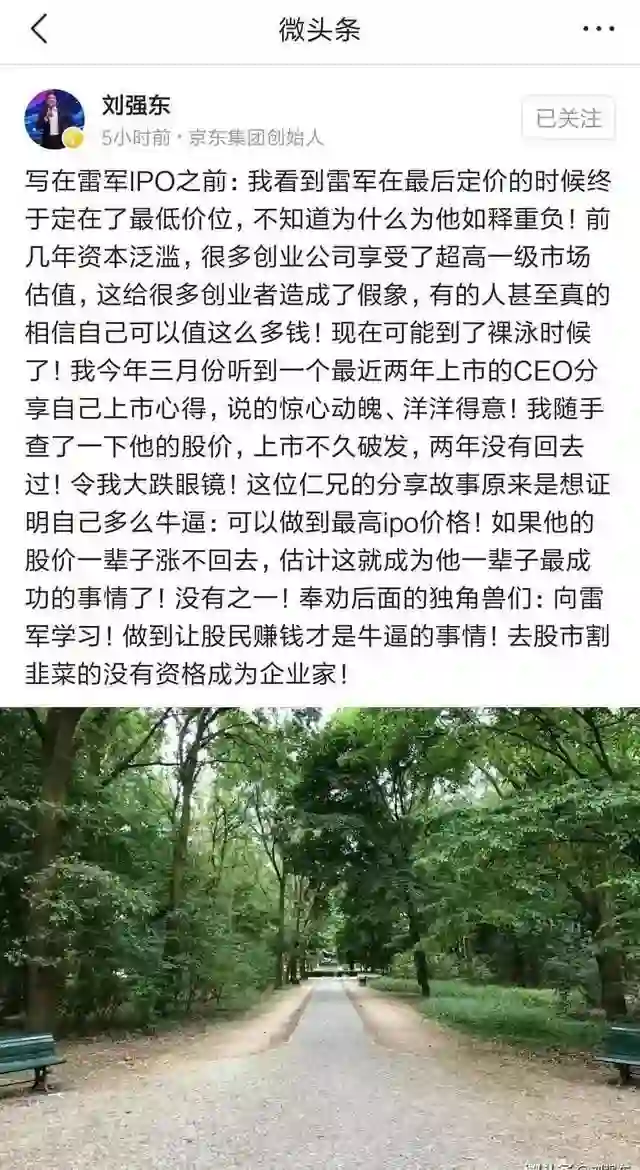The image size is (640, 1170).
Task: Open 刘强东's profile avatar
Action: click(54, 118)
